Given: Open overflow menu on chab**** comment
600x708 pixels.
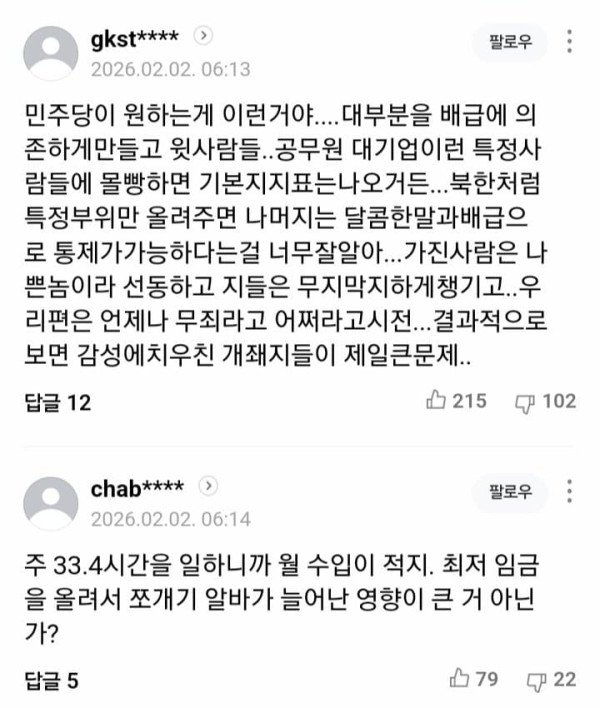Looking at the screenshot, I should (570, 492).
